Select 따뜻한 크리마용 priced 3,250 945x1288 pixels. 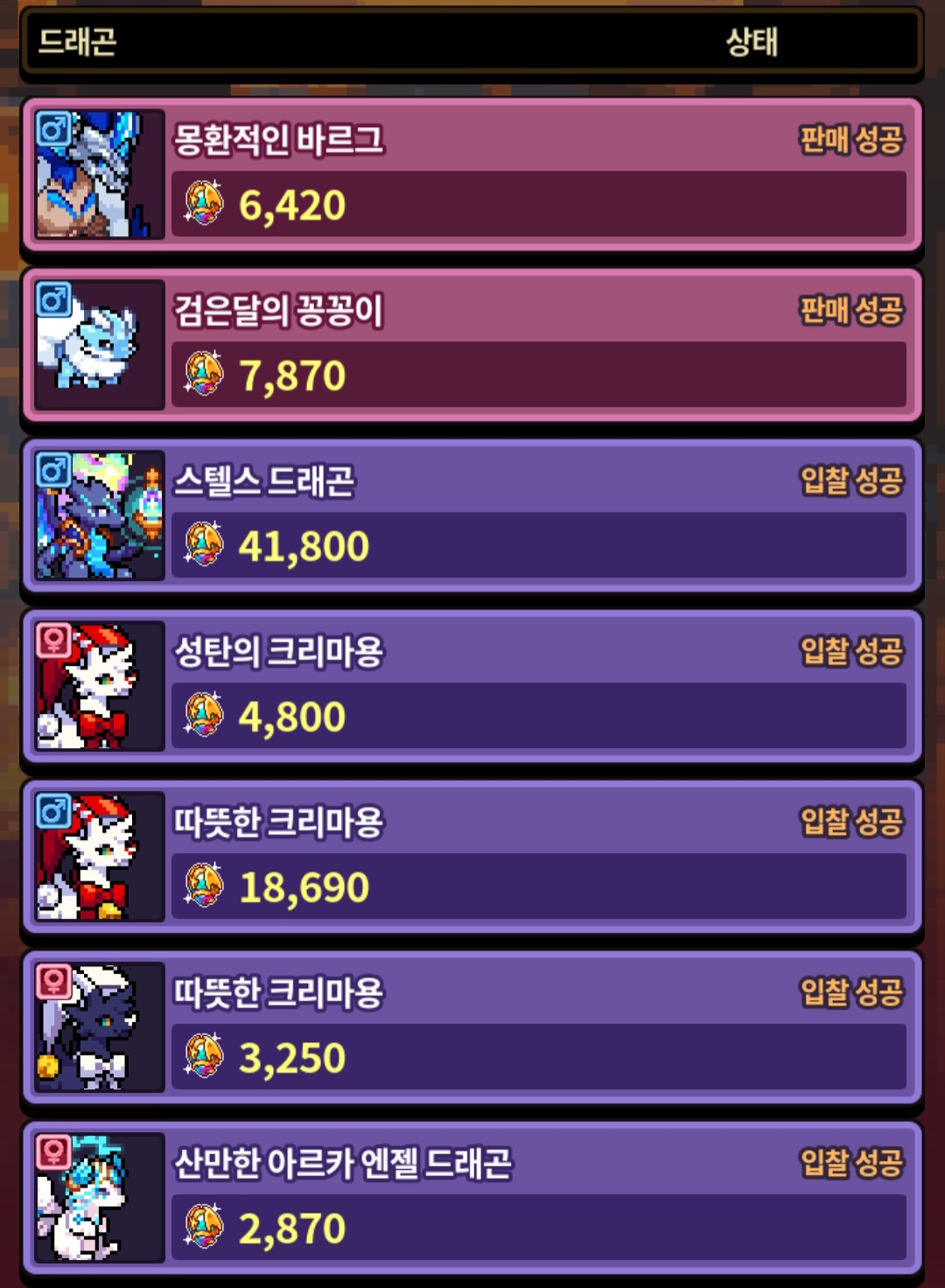tap(472, 1027)
